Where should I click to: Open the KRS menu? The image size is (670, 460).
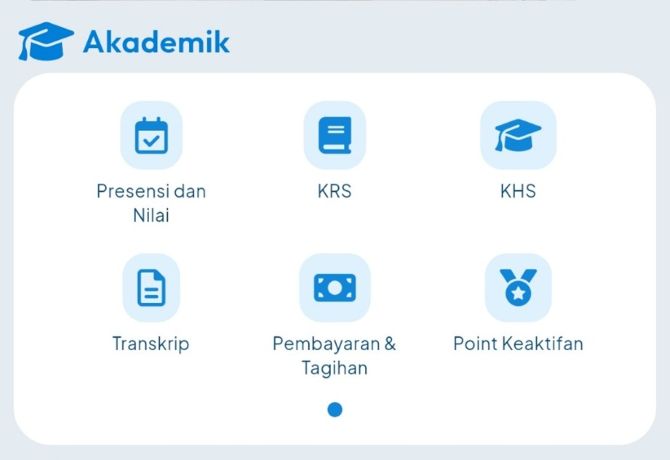[334, 135]
